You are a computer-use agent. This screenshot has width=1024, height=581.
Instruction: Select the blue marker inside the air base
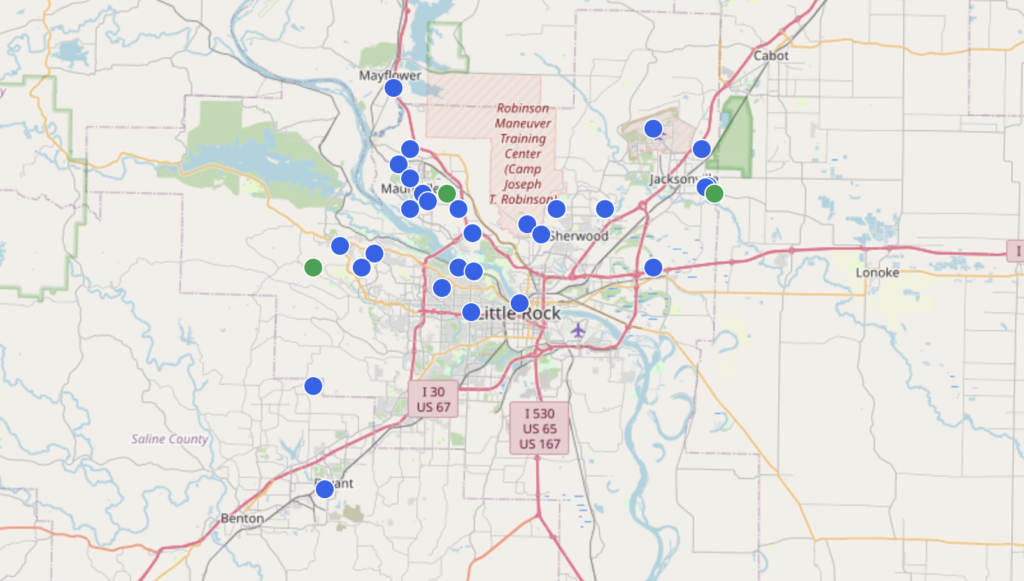coord(653,128)
